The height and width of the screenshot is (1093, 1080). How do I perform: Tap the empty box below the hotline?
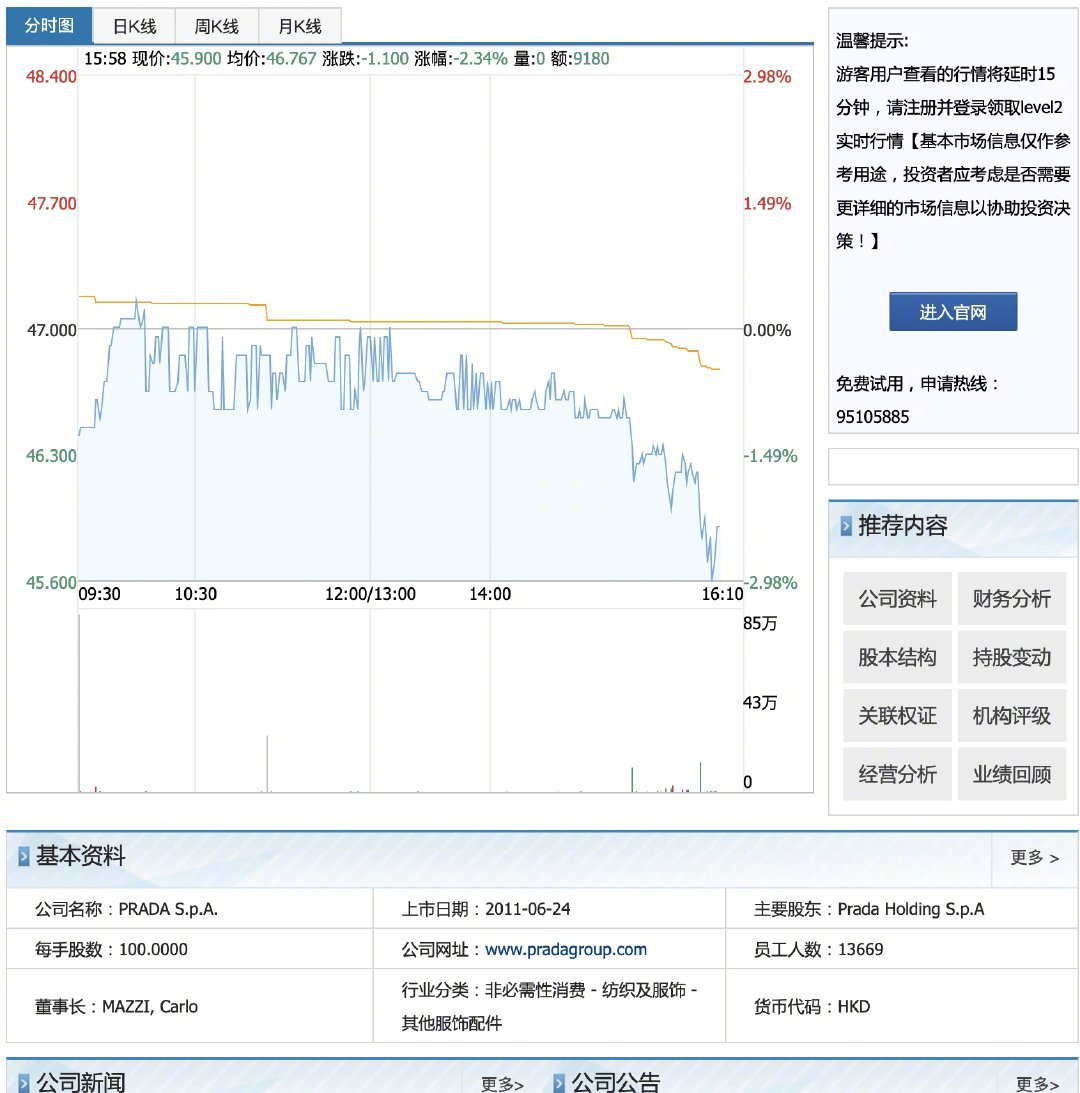click(953, 466)
